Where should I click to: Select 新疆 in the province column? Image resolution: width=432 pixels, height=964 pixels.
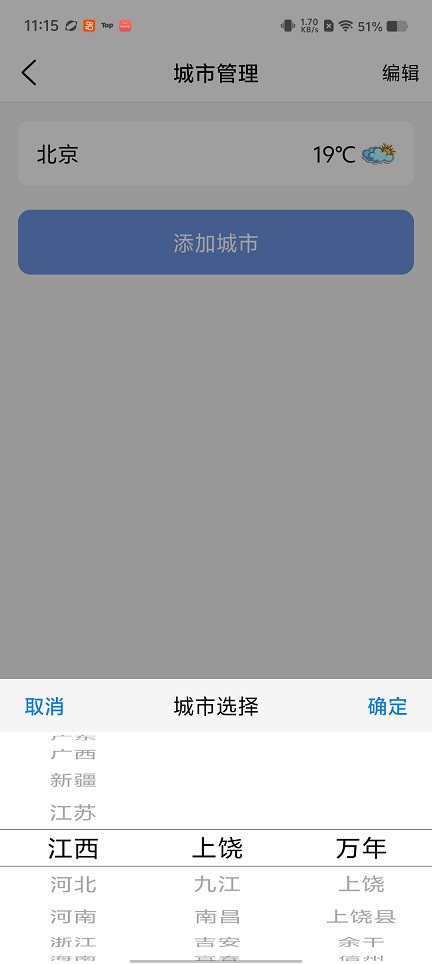point(73,780)
